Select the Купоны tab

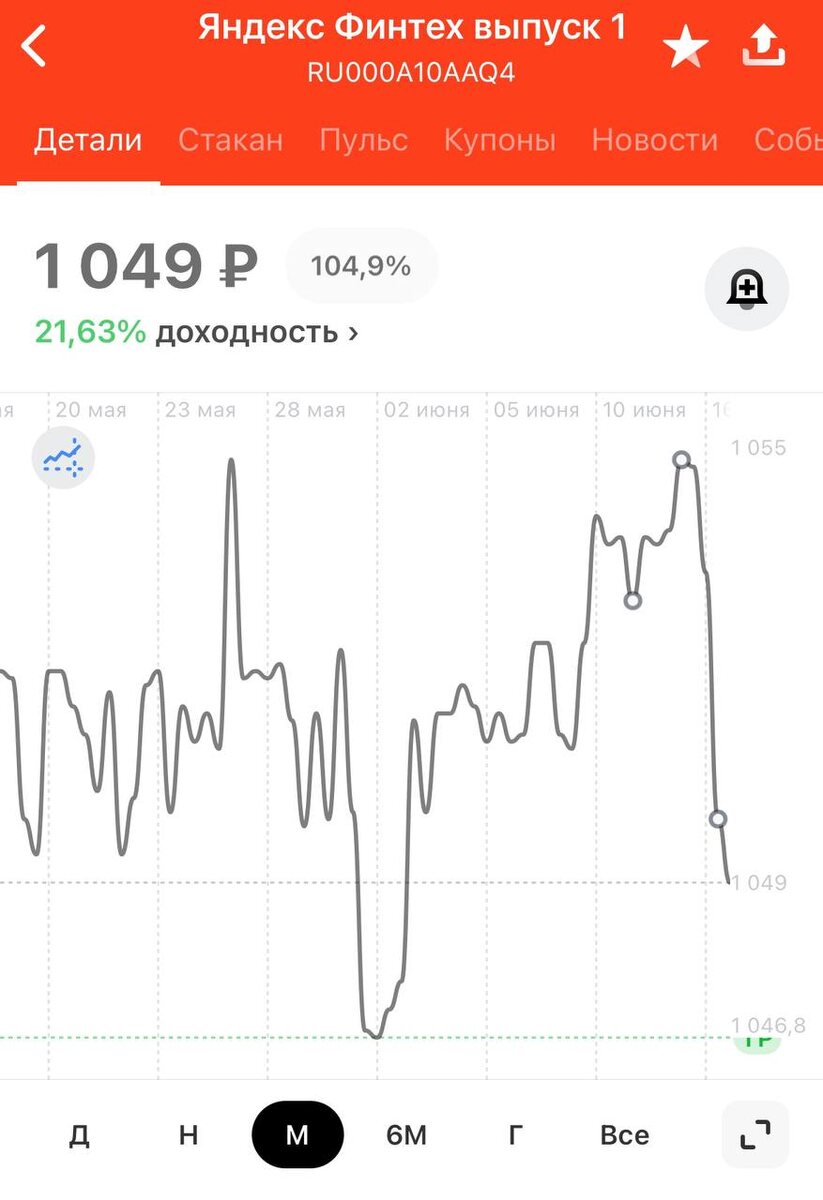point(499,141)
